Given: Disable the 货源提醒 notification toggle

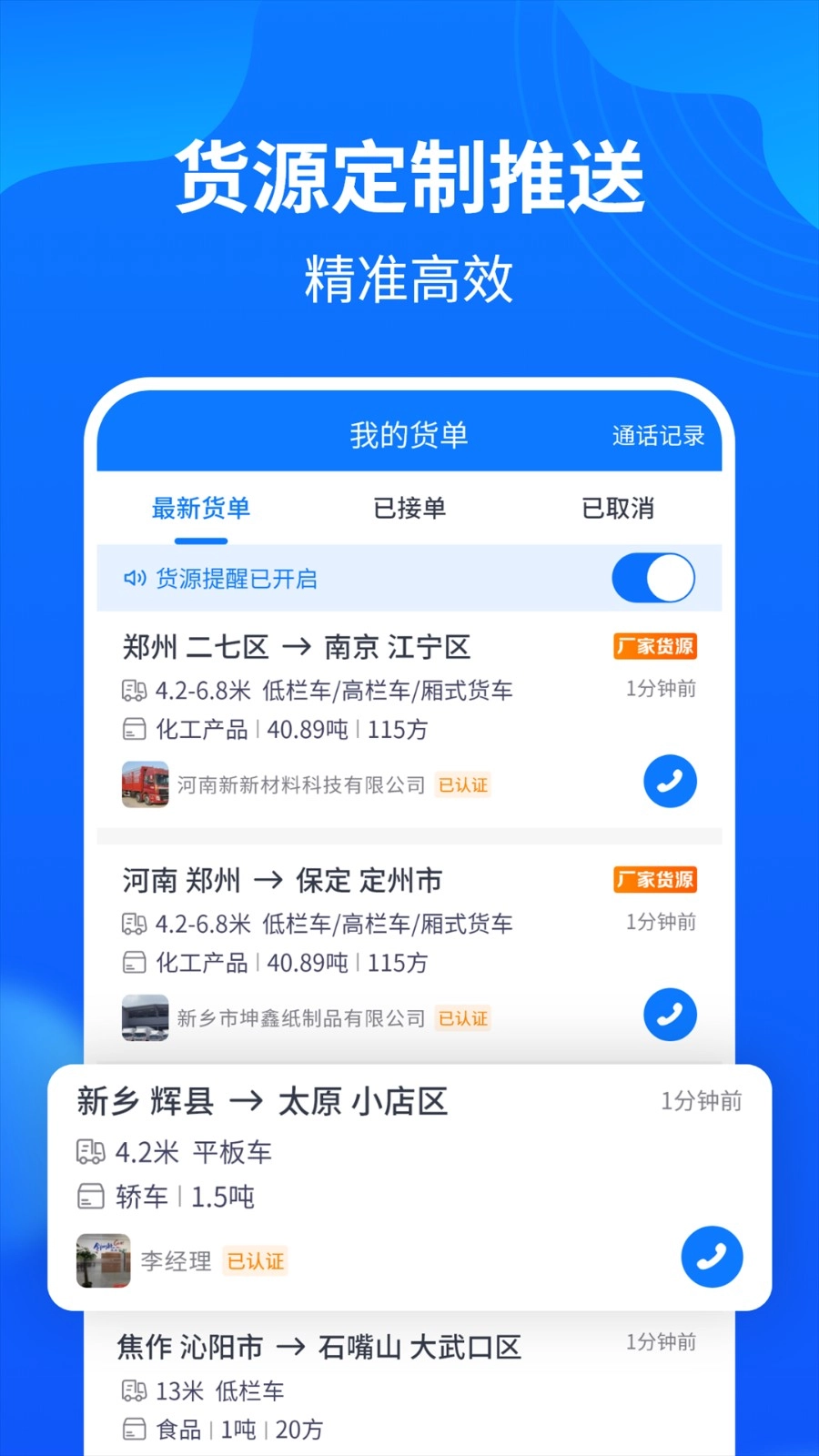Looking at the screenshot, I should [x=652, y=578].
